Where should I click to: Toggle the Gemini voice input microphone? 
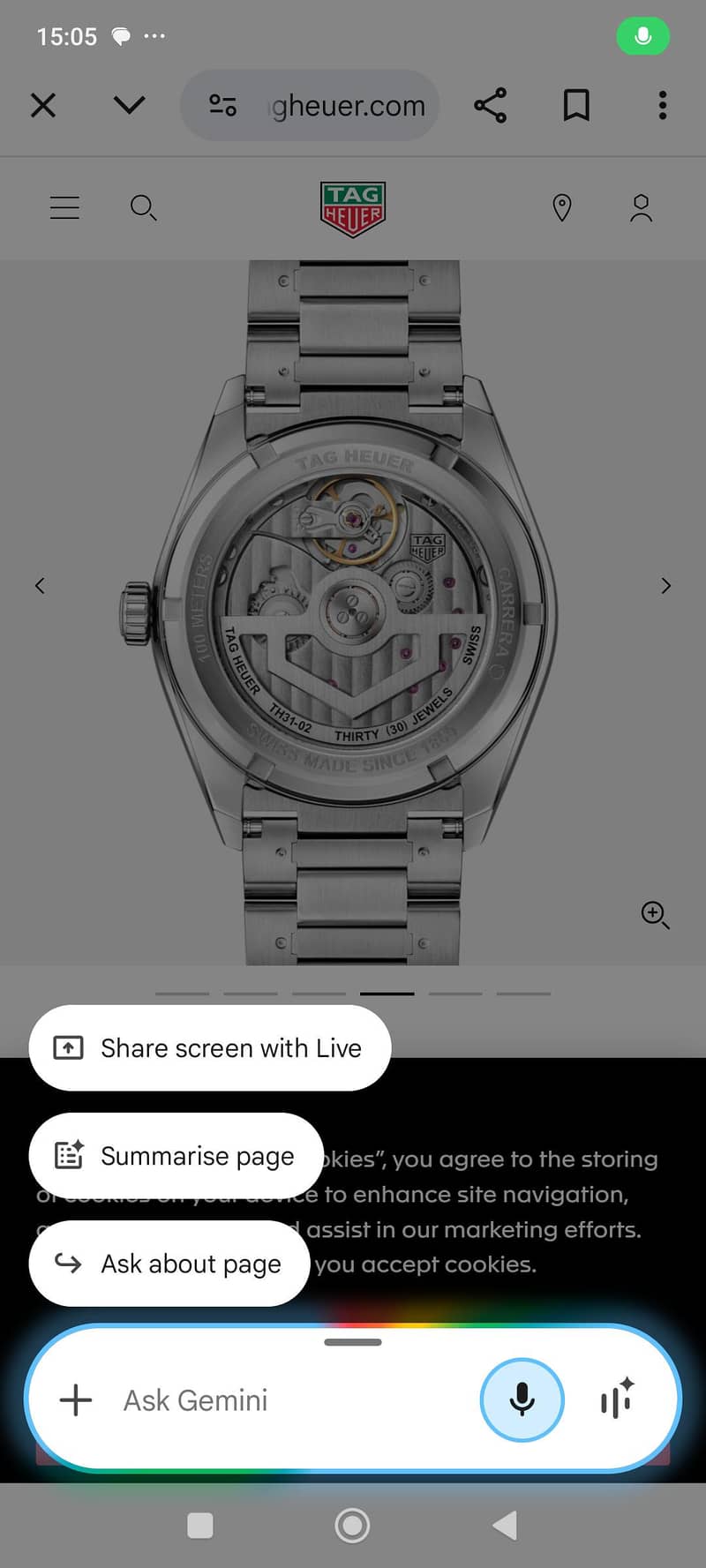(x=522, y=1399)
